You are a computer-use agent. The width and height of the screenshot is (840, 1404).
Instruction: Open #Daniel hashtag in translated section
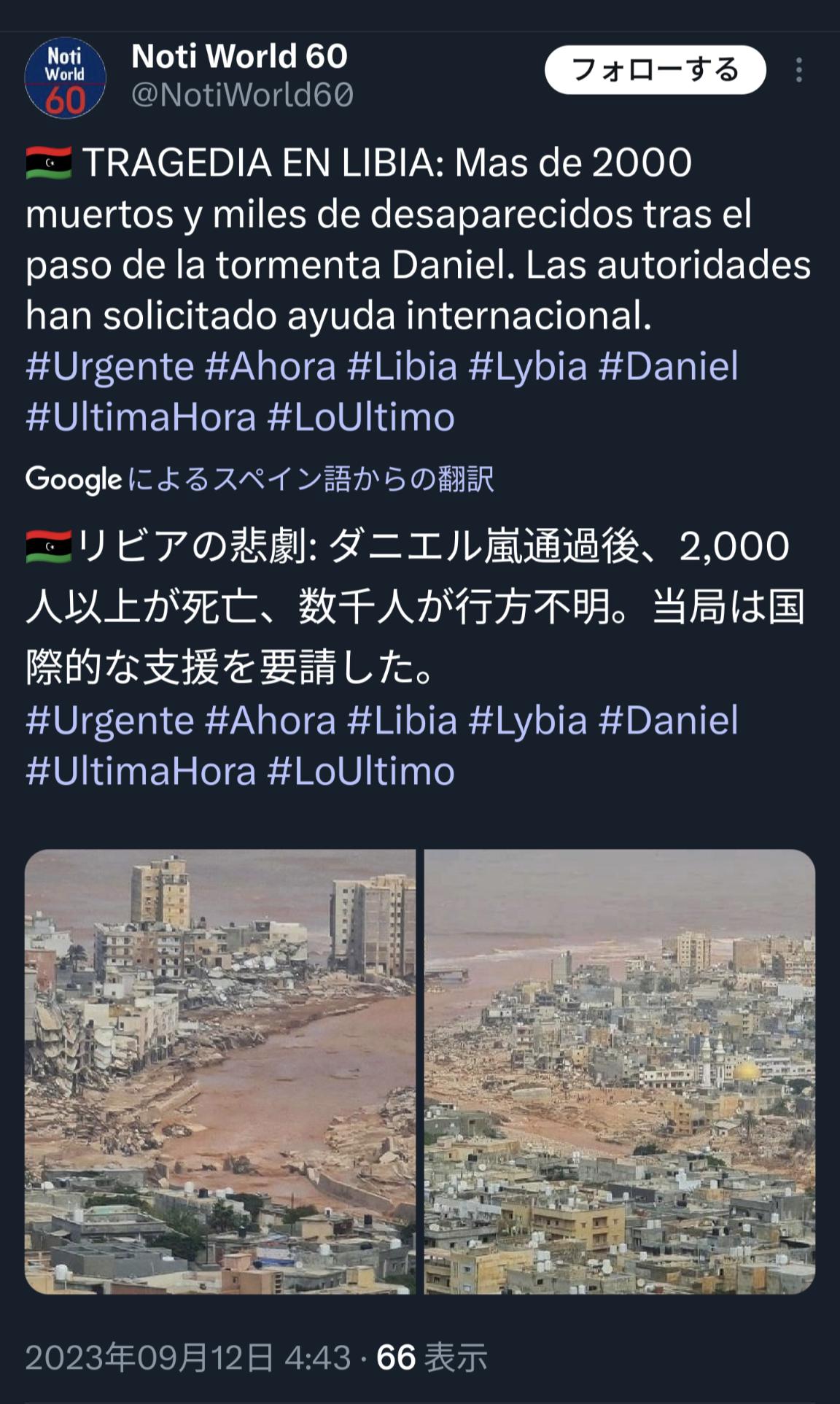point(669,720)
